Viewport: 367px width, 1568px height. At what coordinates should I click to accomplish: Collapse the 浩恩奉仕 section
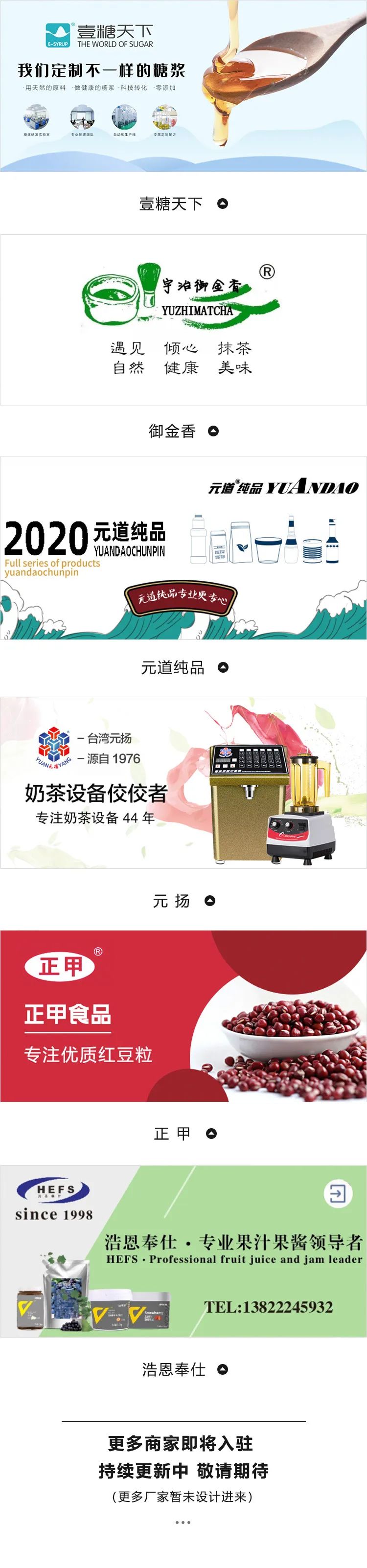(223, 1369)
